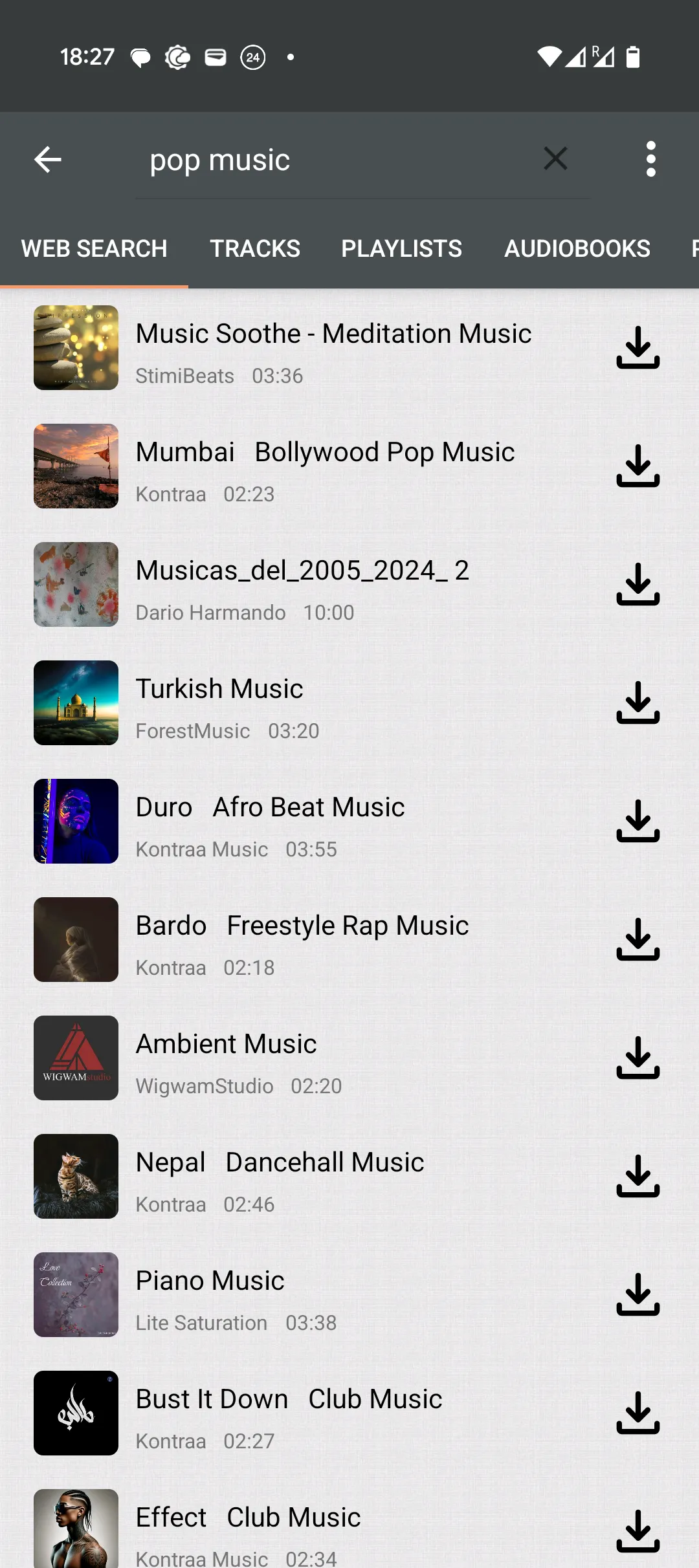Download Music Soothe - Meditation Music track
699x1568 pixels.
[638, 347]
